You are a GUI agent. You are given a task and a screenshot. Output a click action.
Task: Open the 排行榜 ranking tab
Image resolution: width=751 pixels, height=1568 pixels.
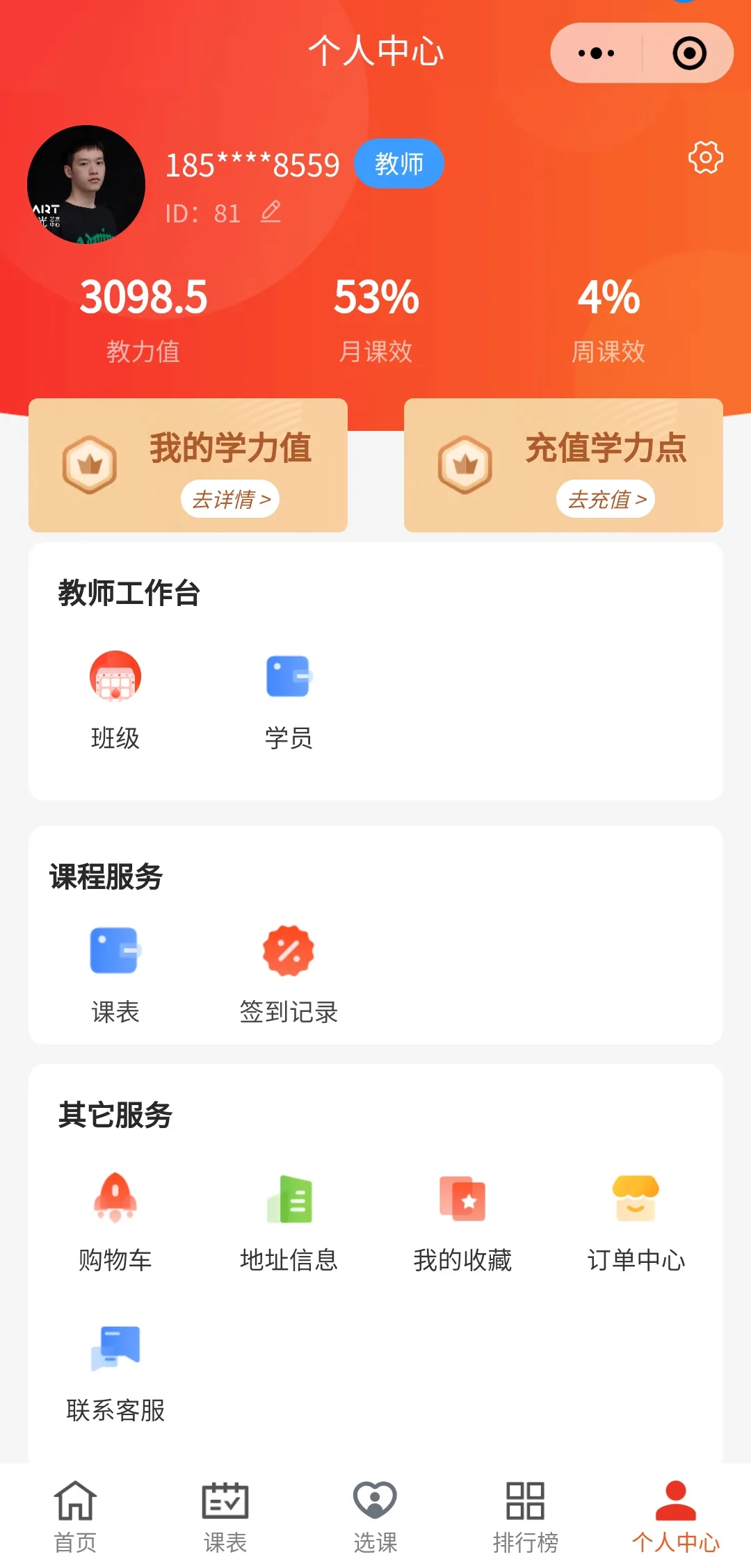pyautogui.click(x=526, y=1516)
